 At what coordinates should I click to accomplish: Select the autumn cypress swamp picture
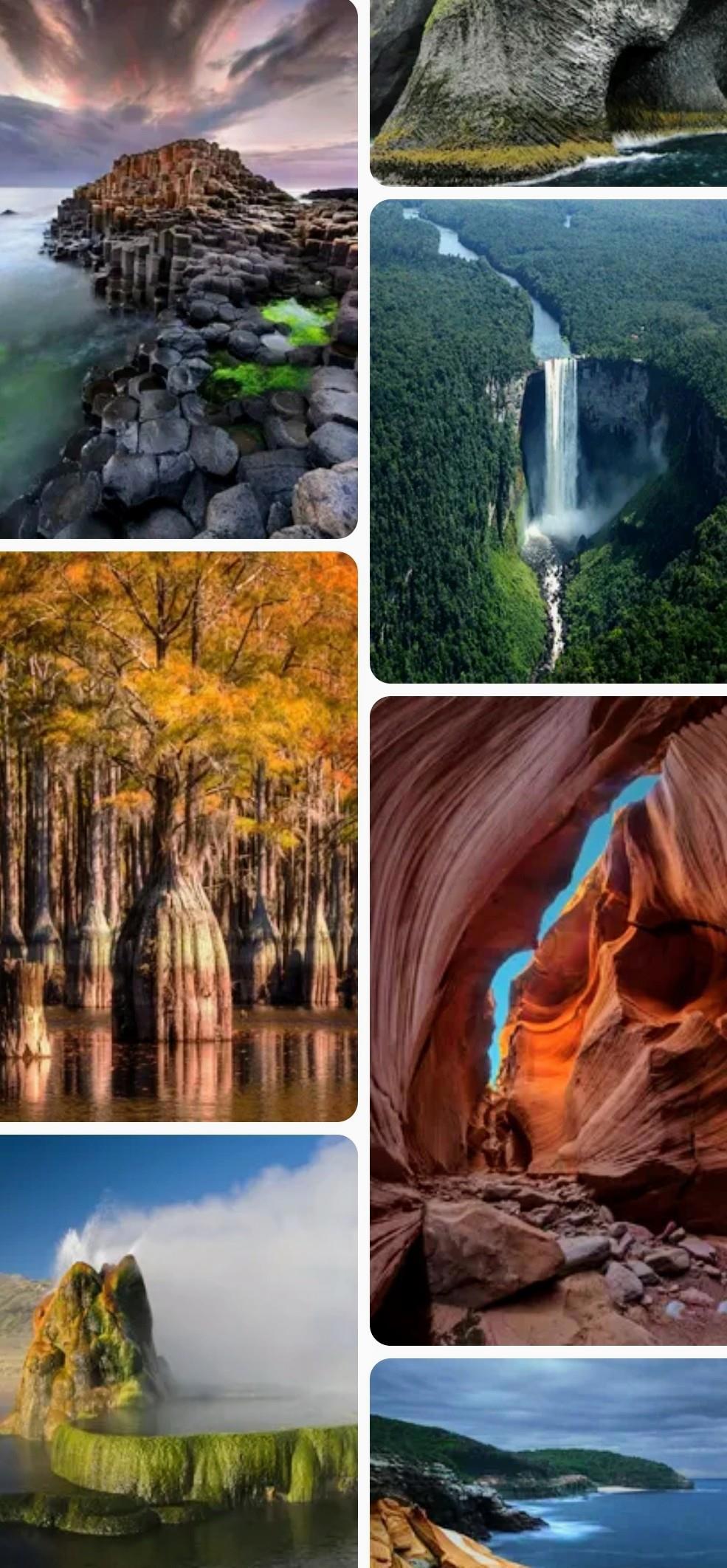[x=179, y=836]
